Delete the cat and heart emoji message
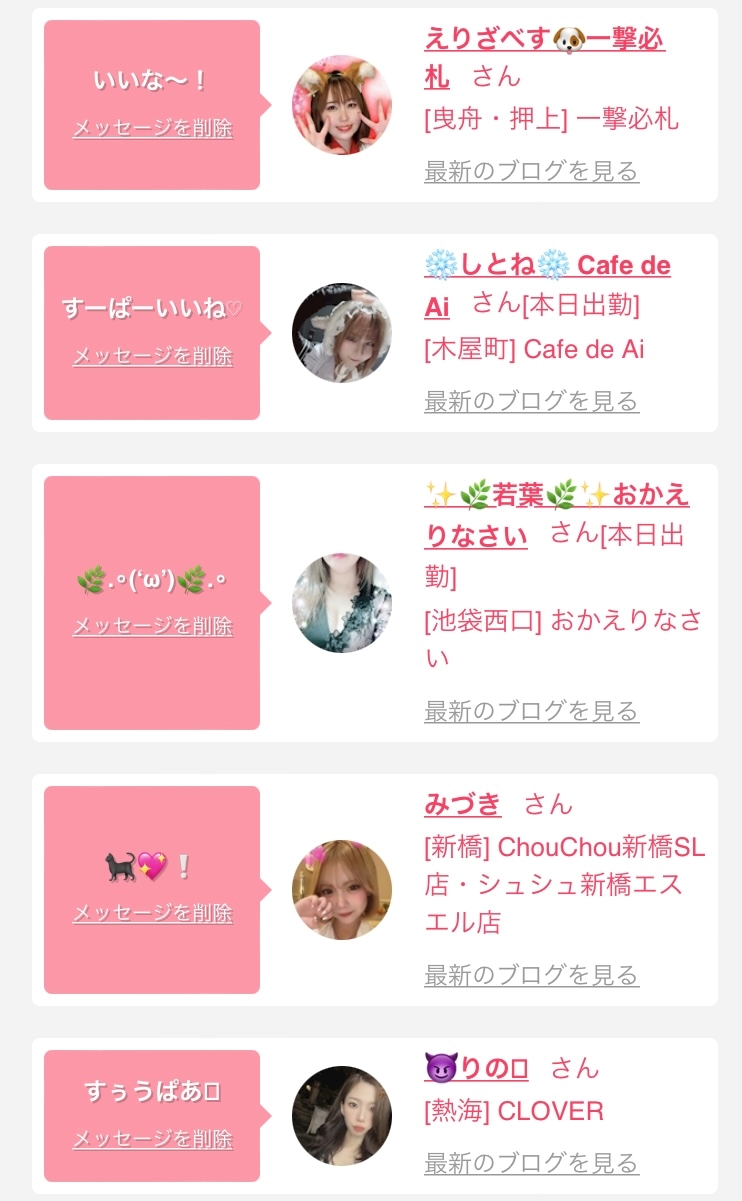 [152, 914]
